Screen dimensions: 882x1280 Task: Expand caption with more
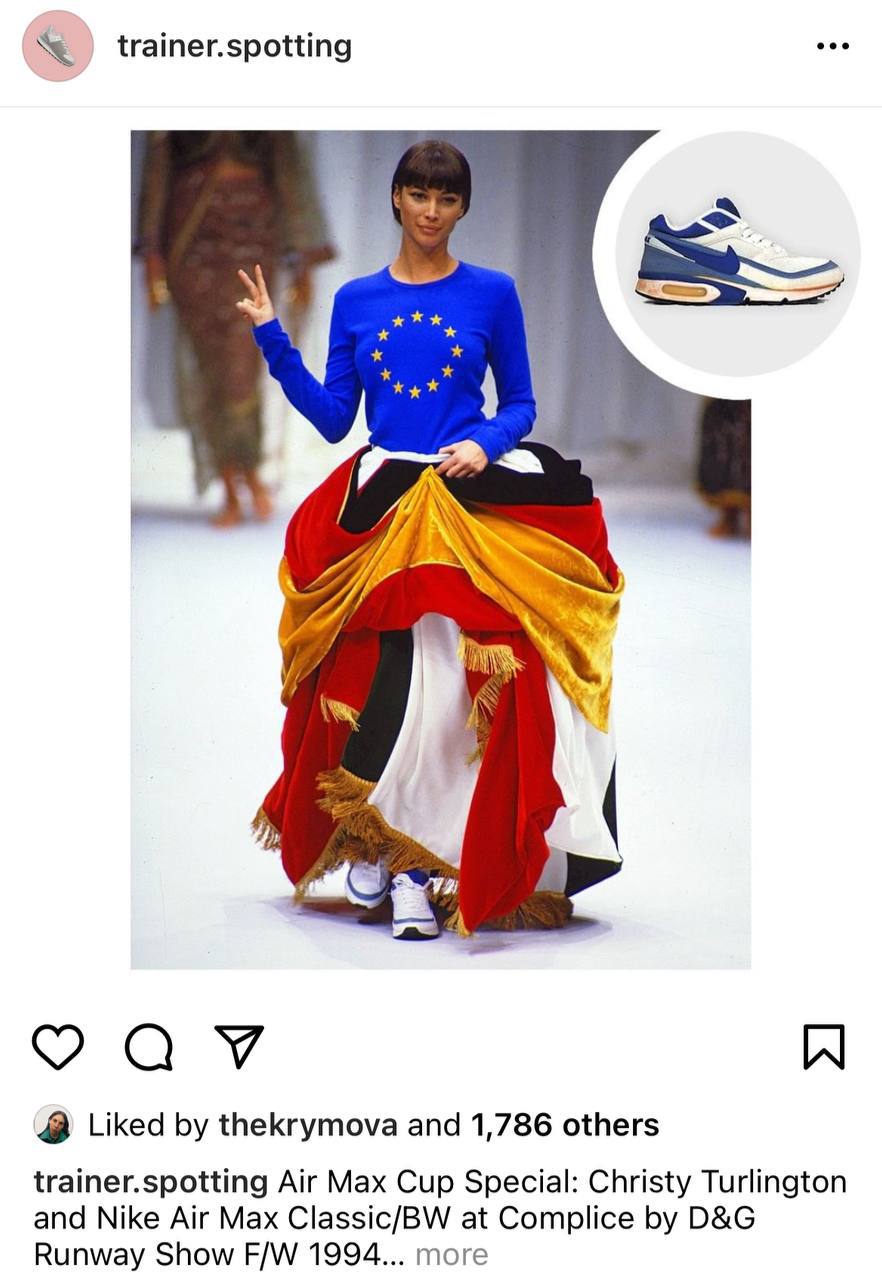(x=452, y=1254)
